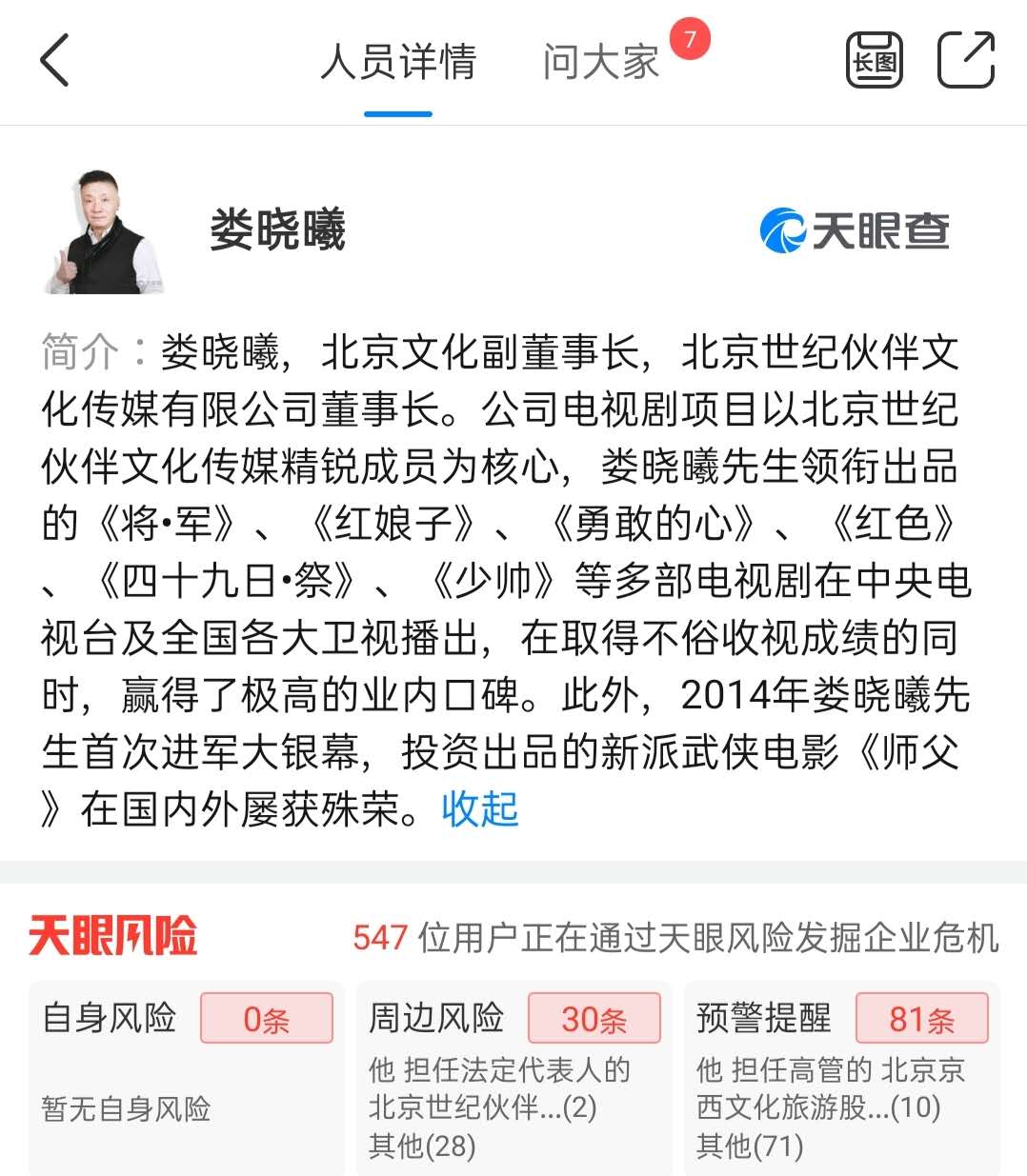Switch to the 问大家 tab
Viewport: 1027px width, 1176px height.
click(x=600, y=63)
